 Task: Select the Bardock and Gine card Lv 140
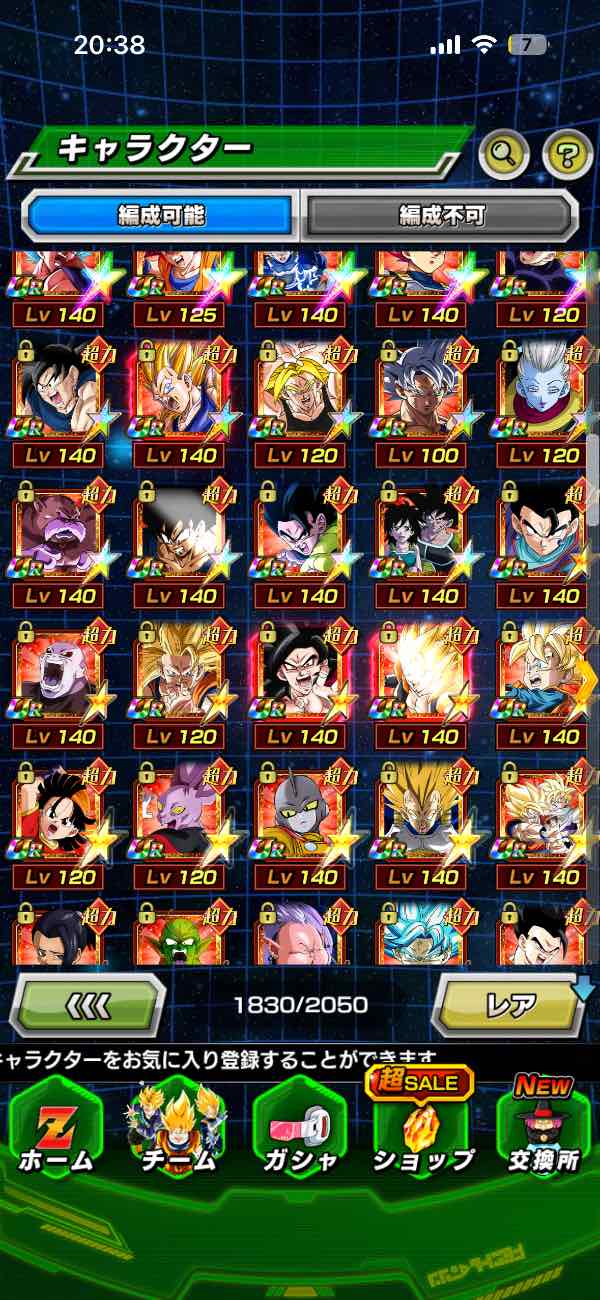422,530
